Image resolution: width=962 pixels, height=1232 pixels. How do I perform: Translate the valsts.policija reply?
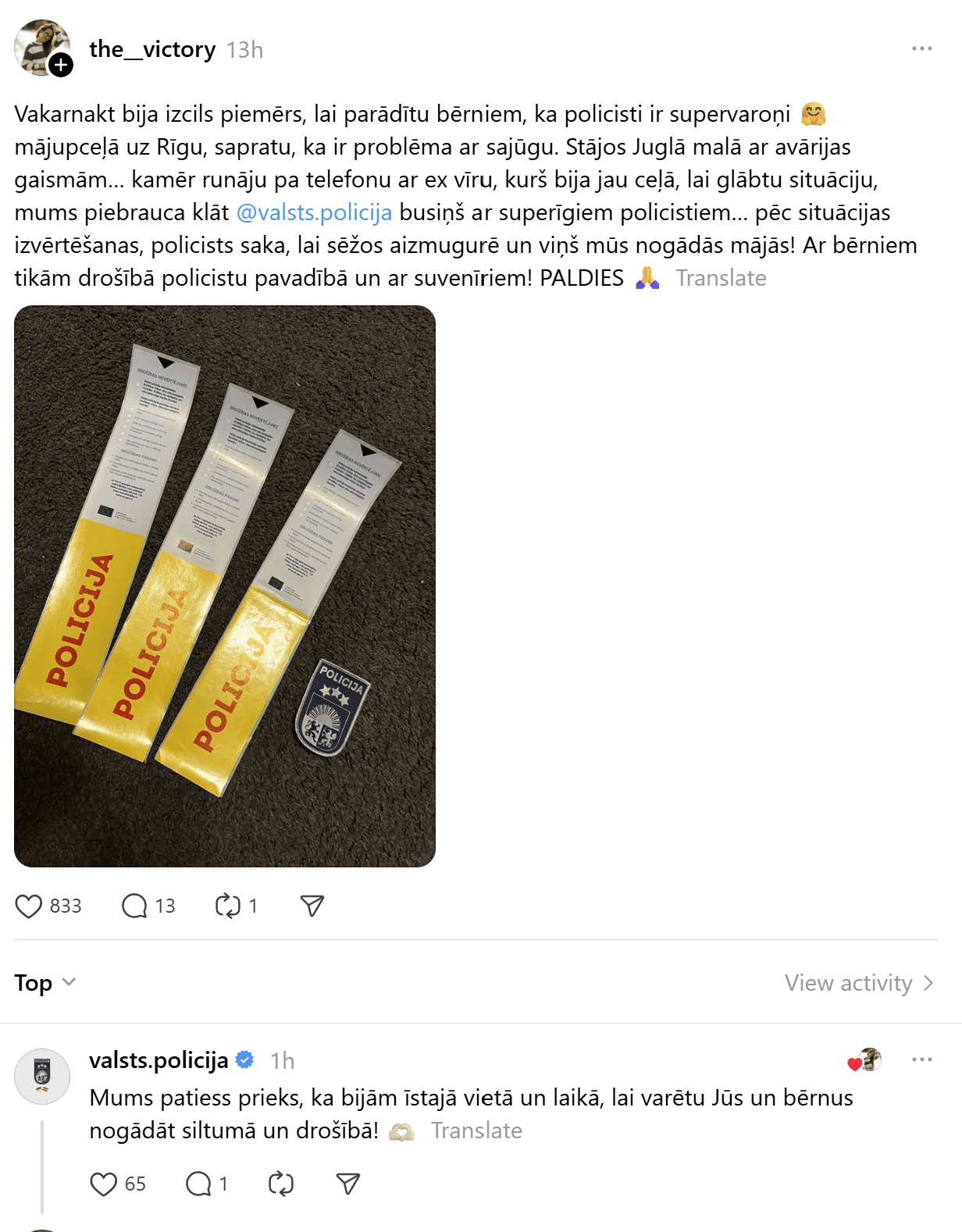(476, 1131)
